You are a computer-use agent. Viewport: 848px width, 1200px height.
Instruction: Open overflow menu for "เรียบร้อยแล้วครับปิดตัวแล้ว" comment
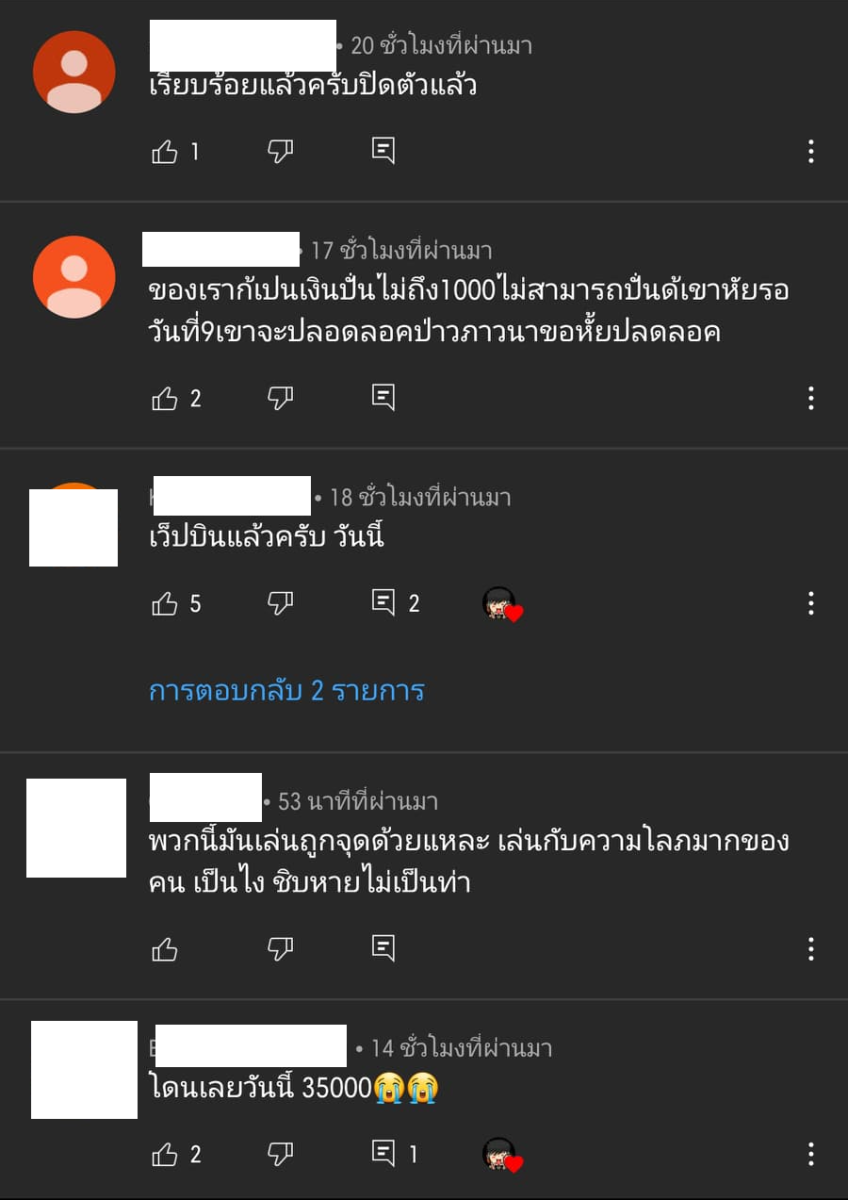pos(811,151)
